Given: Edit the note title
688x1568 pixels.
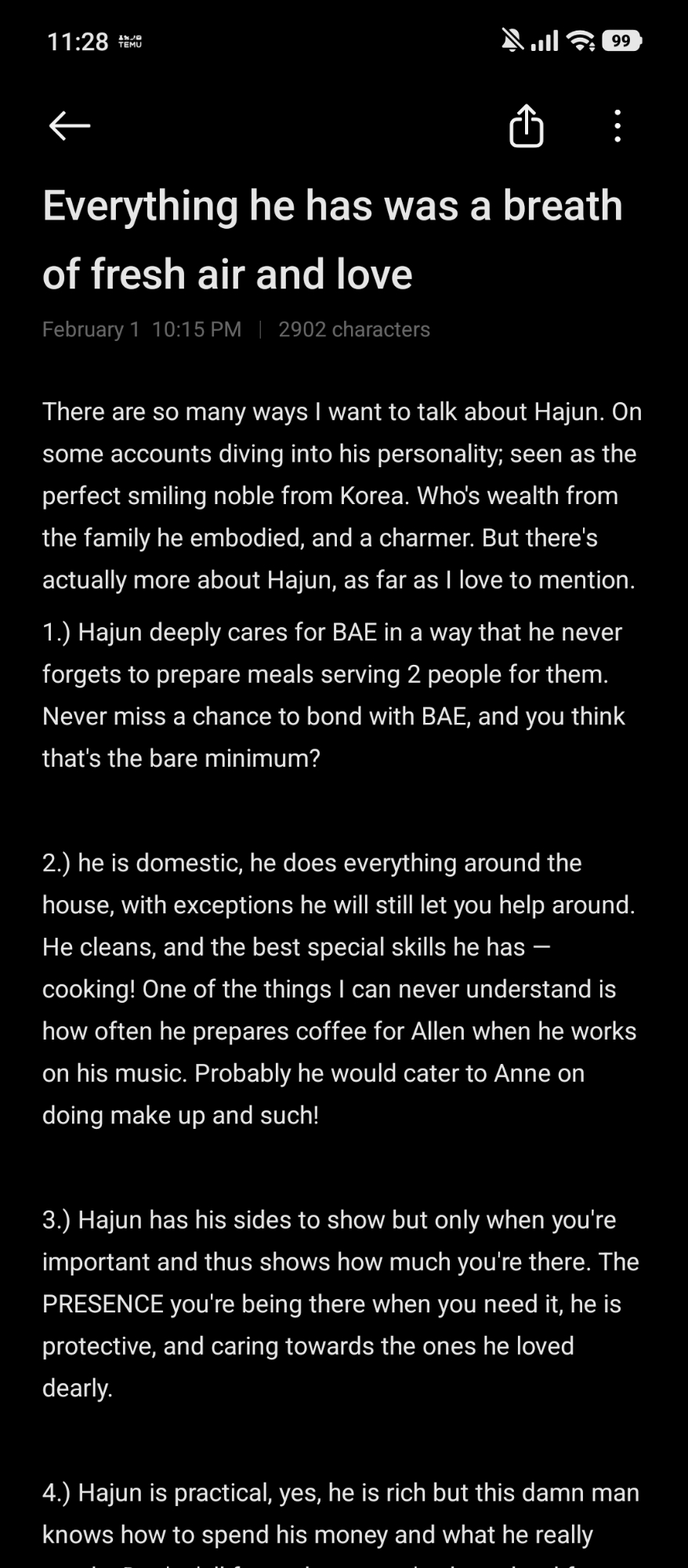Looking at the screenshot, I should [x=332, y=239].
